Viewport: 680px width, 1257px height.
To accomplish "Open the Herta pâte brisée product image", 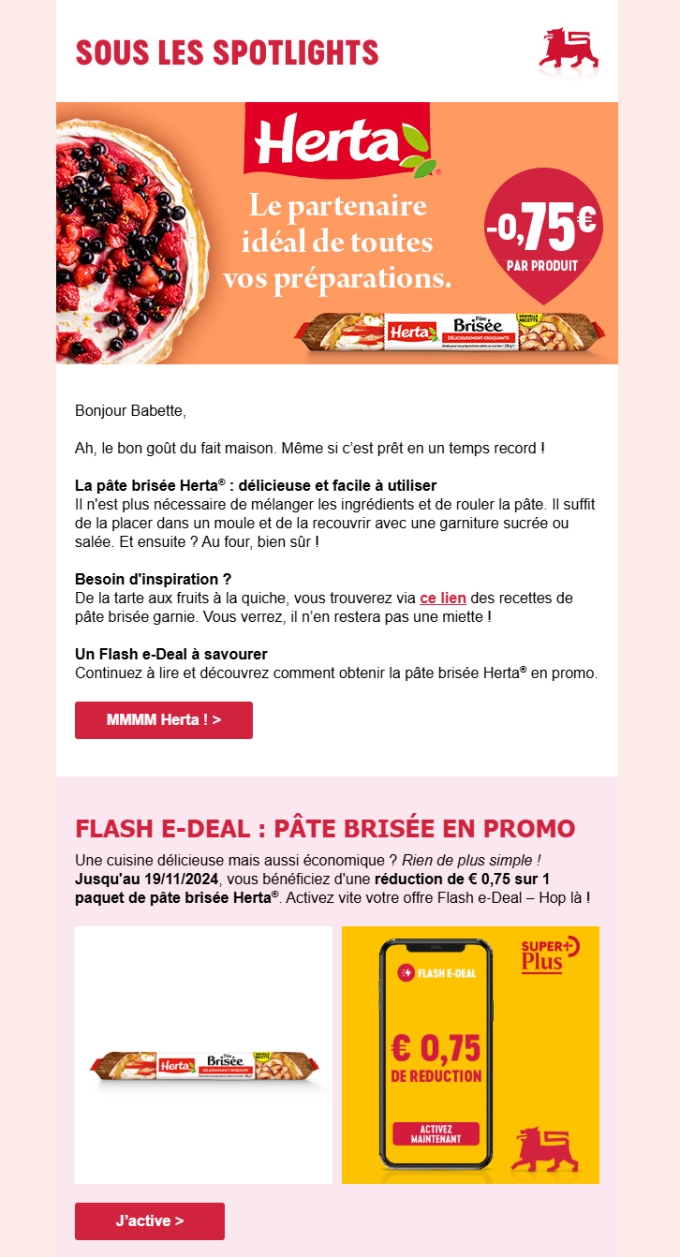I will [203, 1055].
